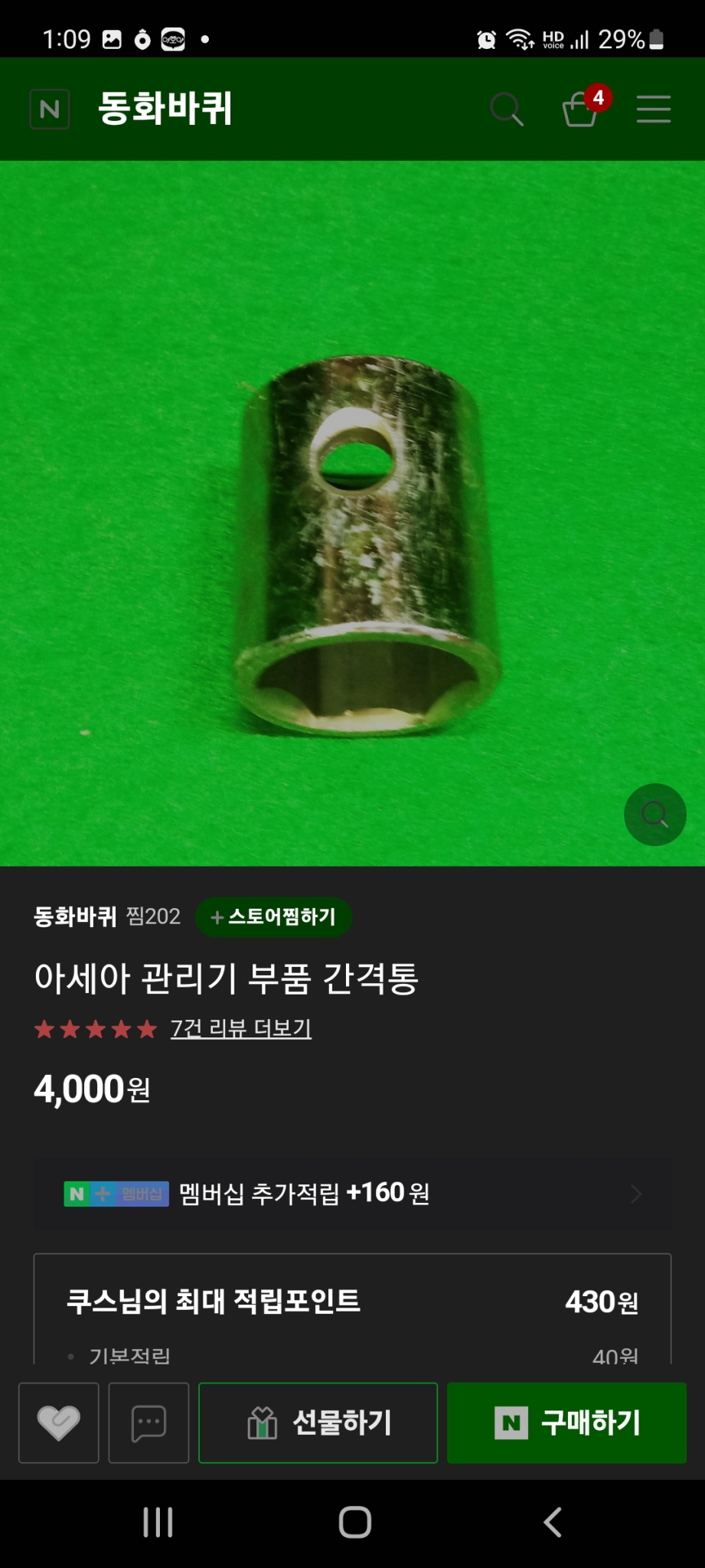This screenshot has height=1568, width=705.
Task: Open the image zoom magnifier on product photo
Action: coord(654,814)
